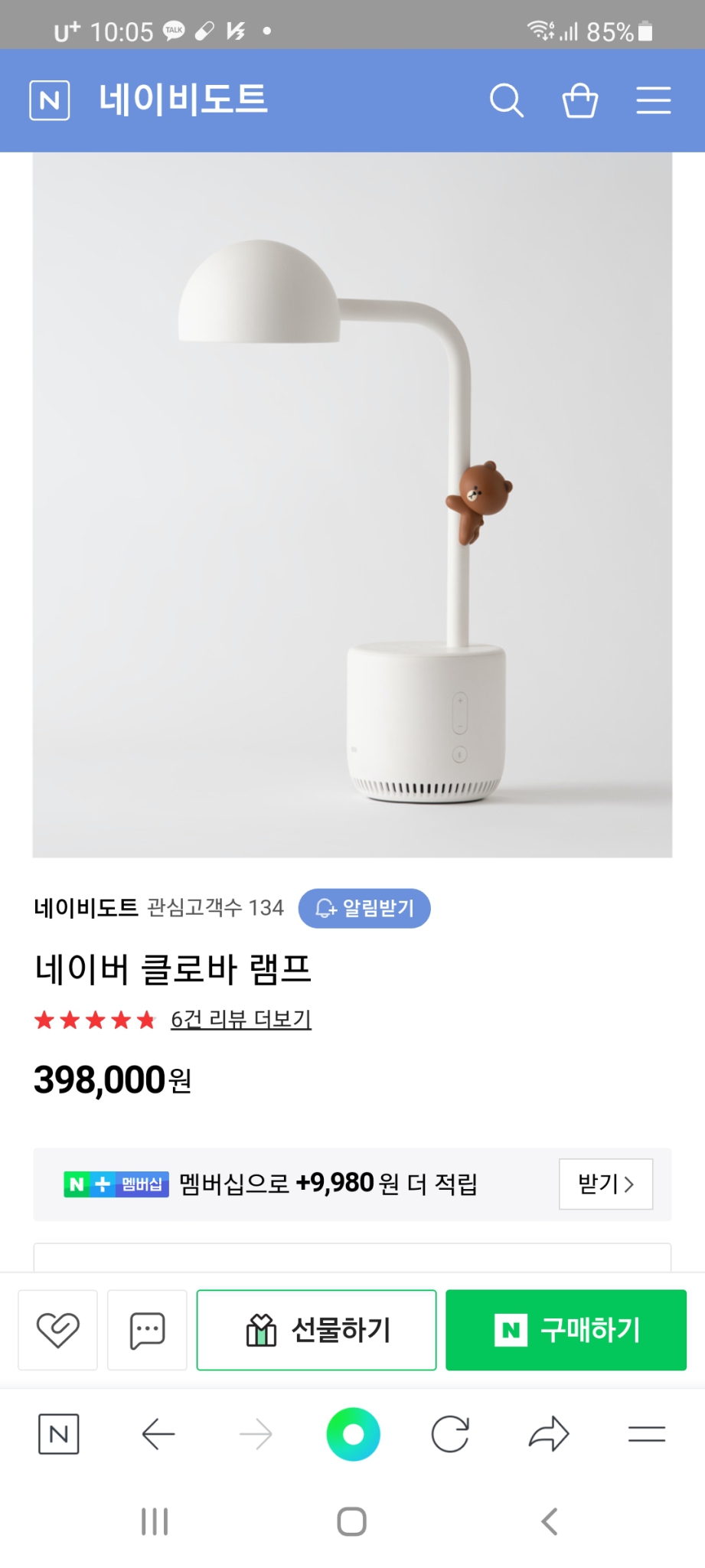Tap the back arrow in the browser toolbar
The image size is (705, 1568).
click(x=158, y=1434)
